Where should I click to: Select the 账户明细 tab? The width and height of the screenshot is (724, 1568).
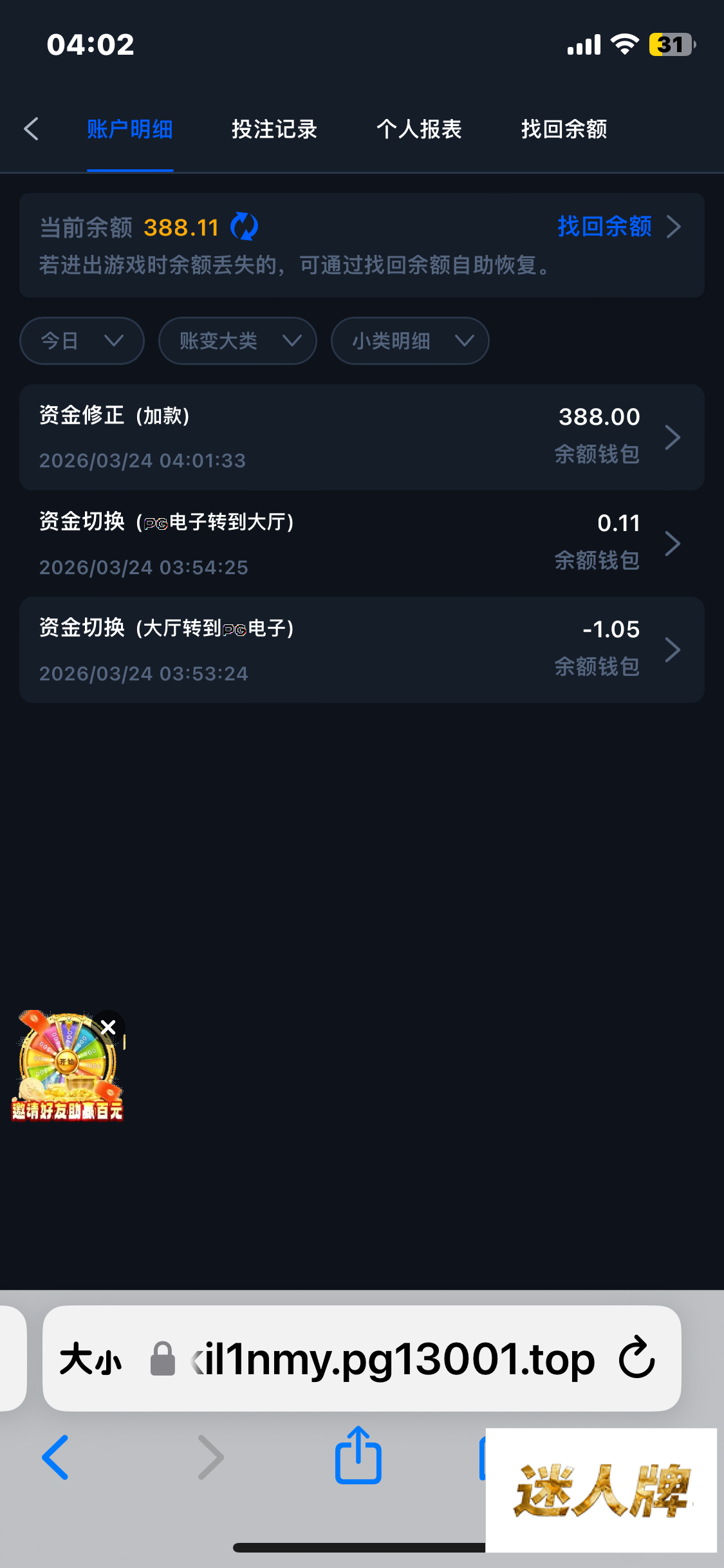tap(130, 129)
